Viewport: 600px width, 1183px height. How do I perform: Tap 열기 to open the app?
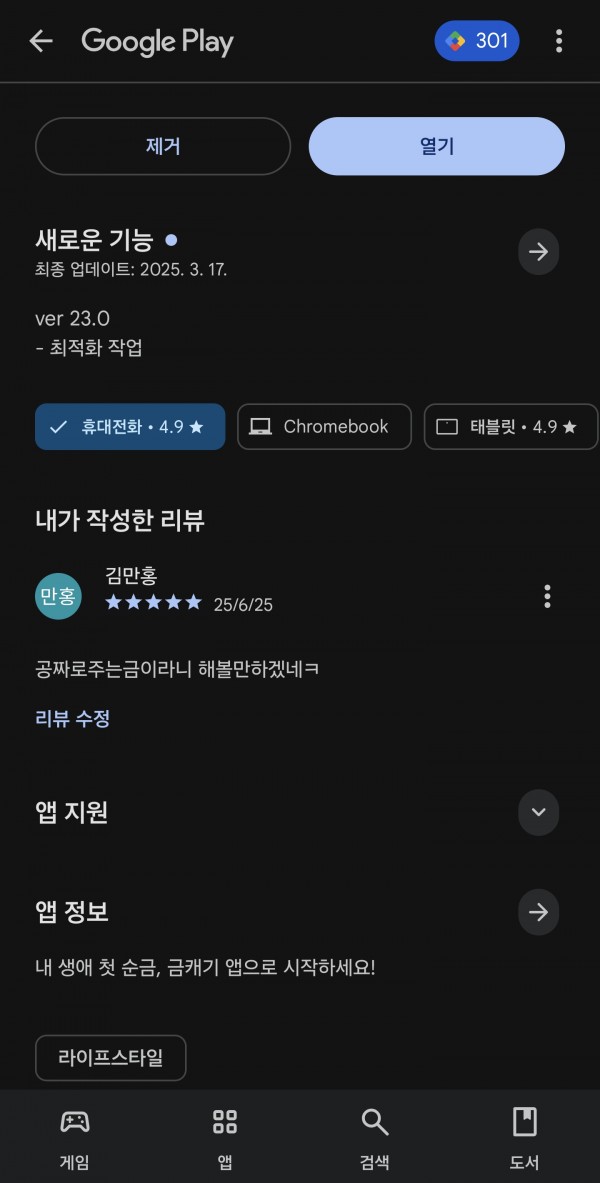pos(437,146)
